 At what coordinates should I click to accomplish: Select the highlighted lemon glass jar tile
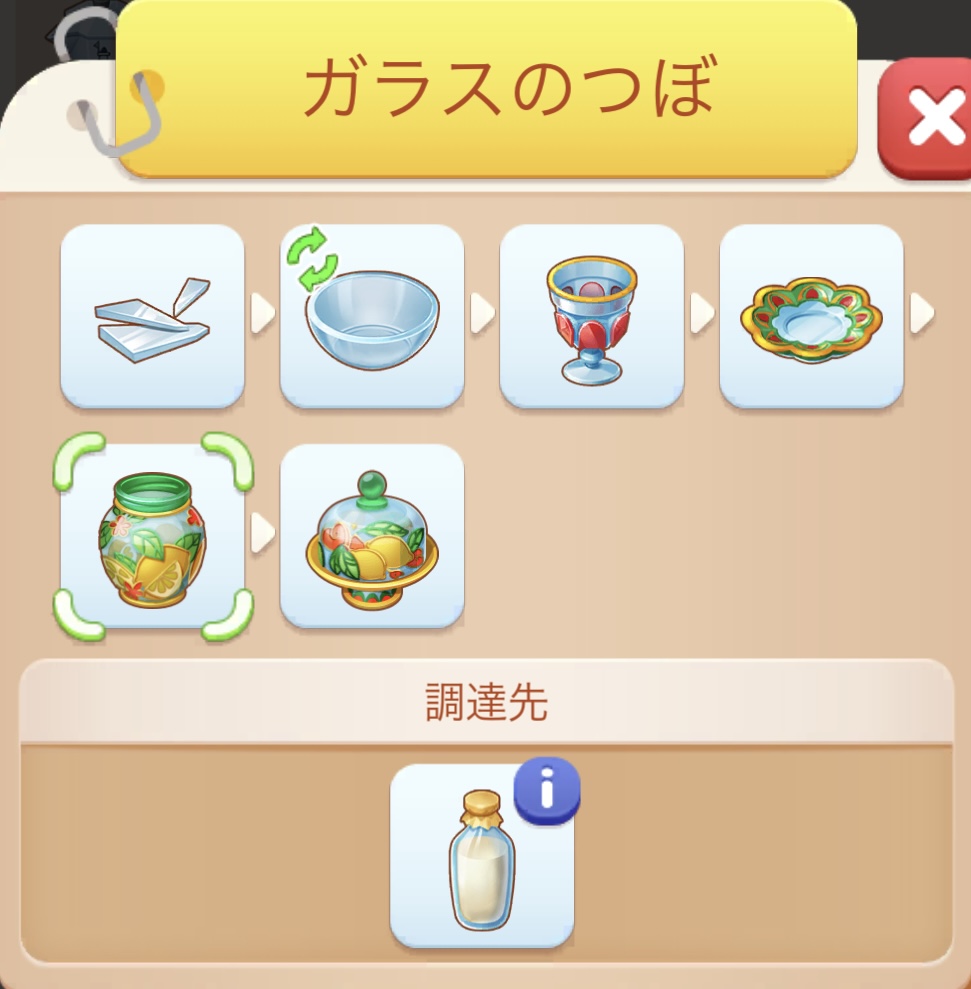coord(152,536)
